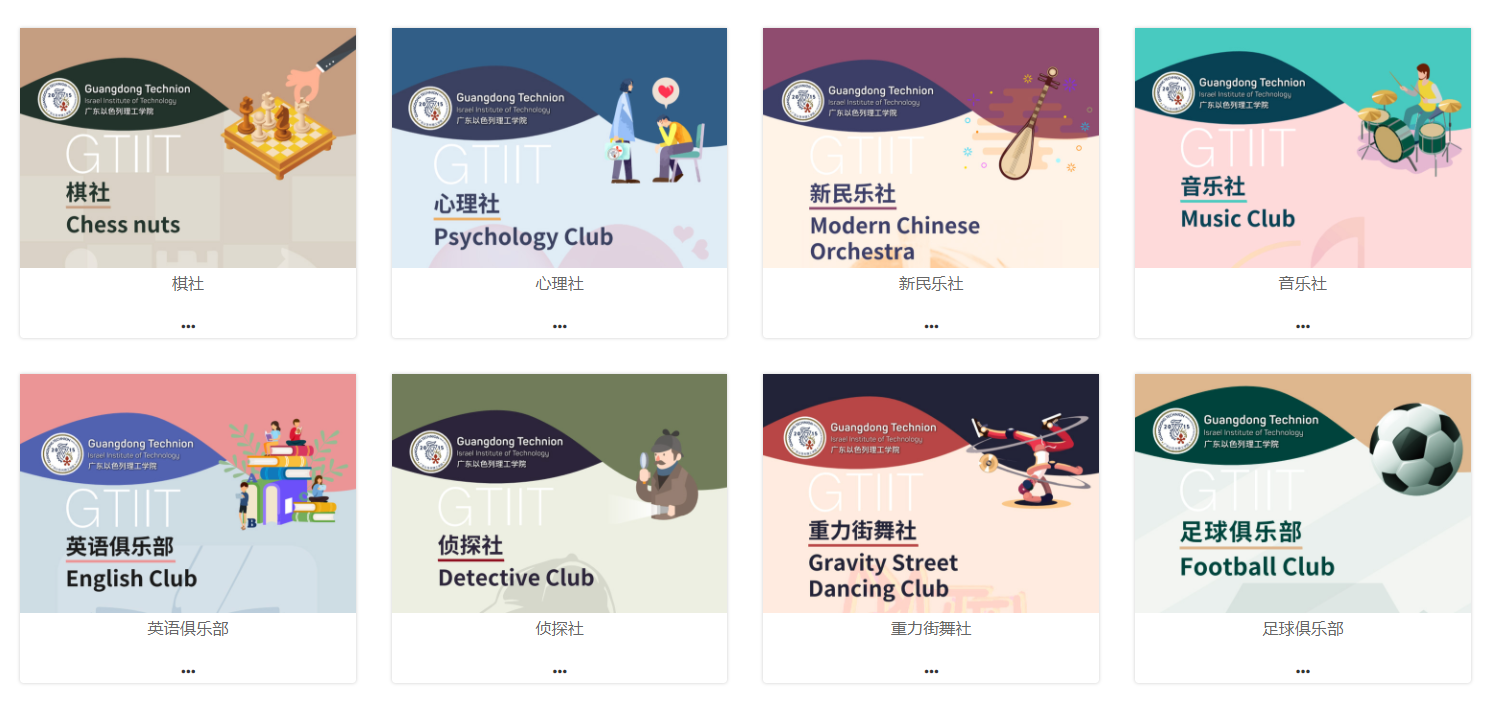Open the 重力街舞社 Gravity Street Dancing card

coord(931,493)
